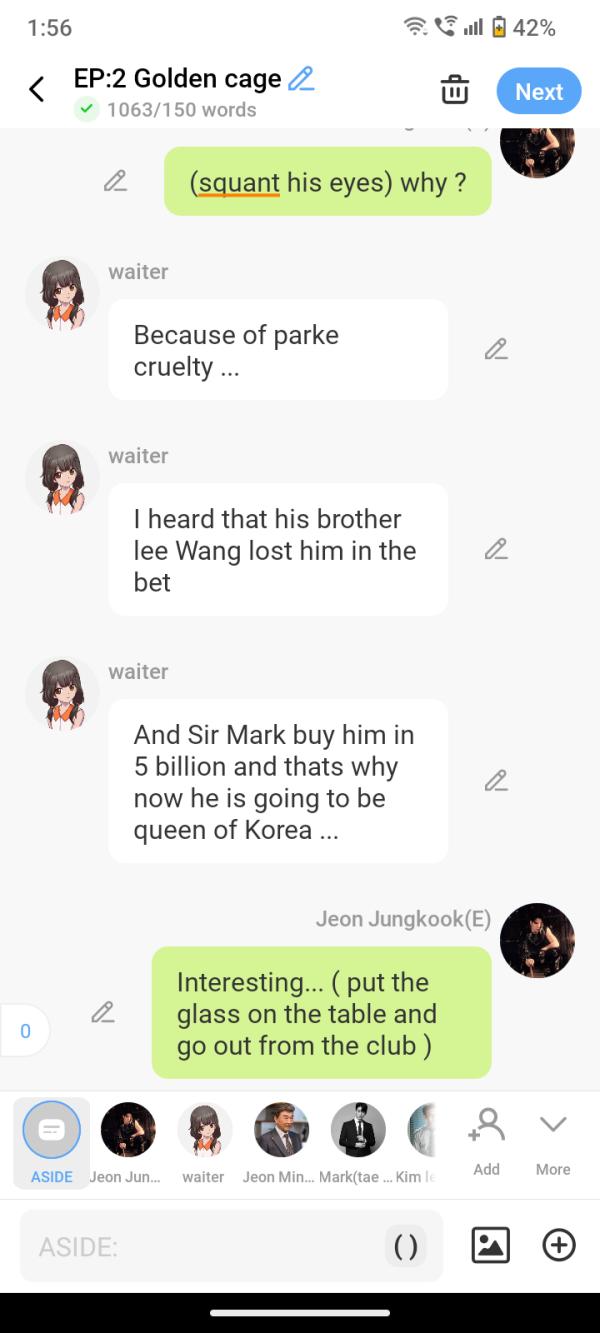This screenshot has width=600, height=1333.
Task: Go back from the episode editor
Action: (x=37, y=90)
